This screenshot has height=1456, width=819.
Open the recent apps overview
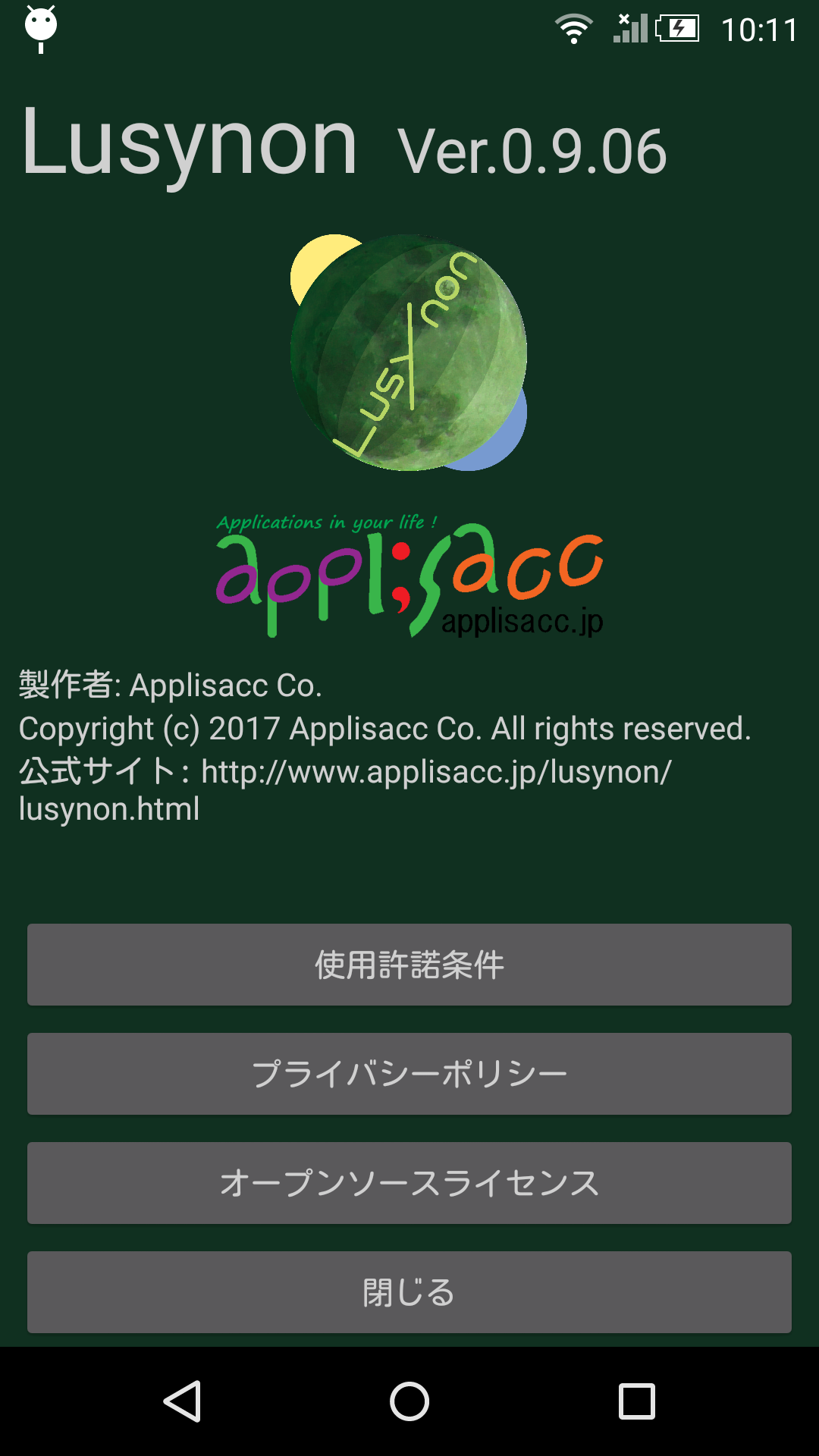point(637,1401)
